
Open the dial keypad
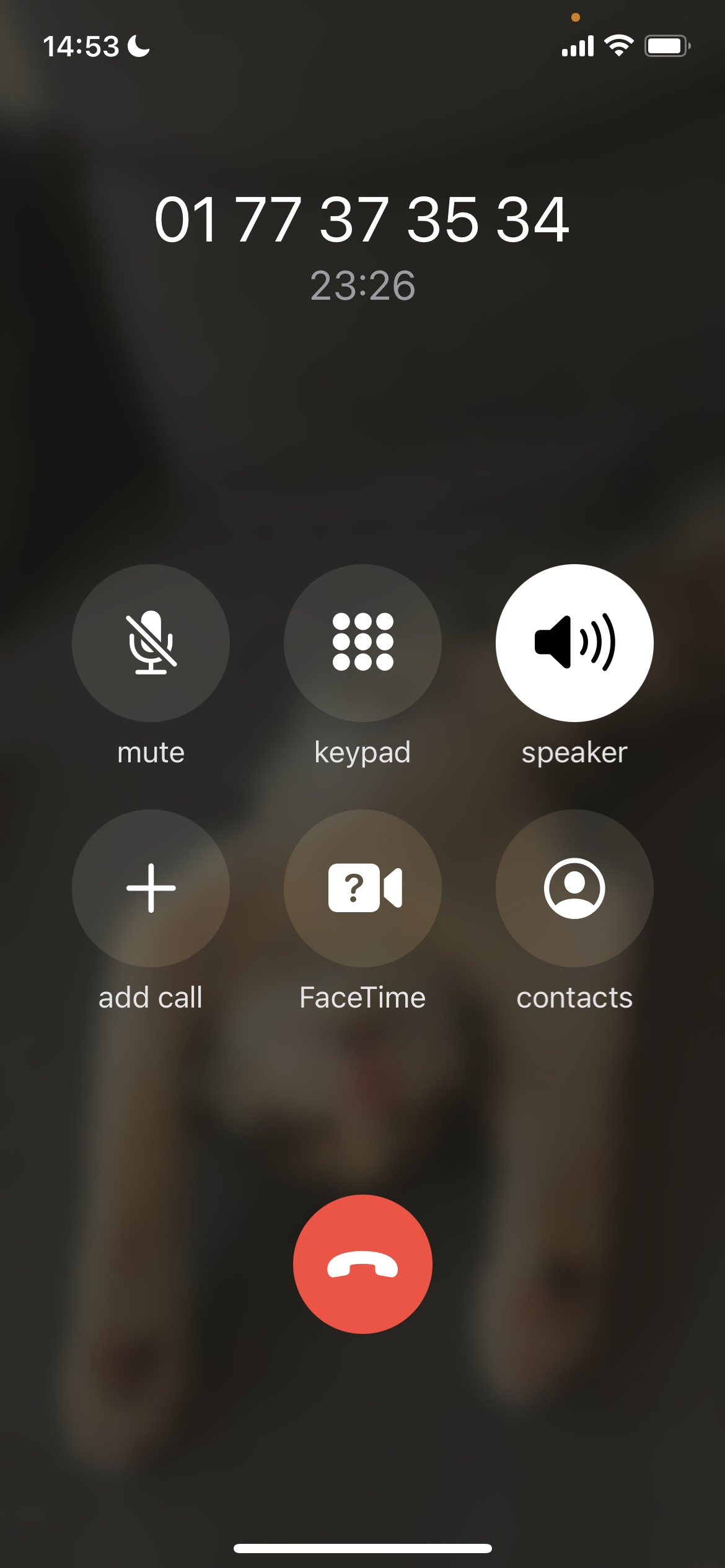(x=362, y=643)
